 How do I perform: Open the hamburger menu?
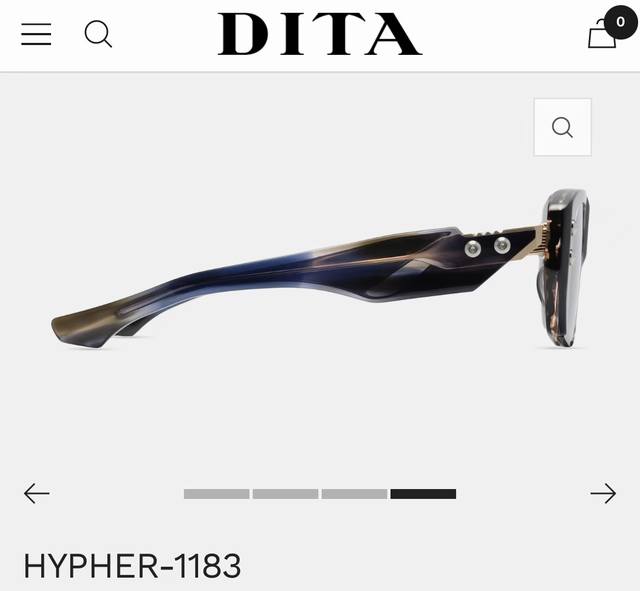pyautogui.click(x=36, y=34)
